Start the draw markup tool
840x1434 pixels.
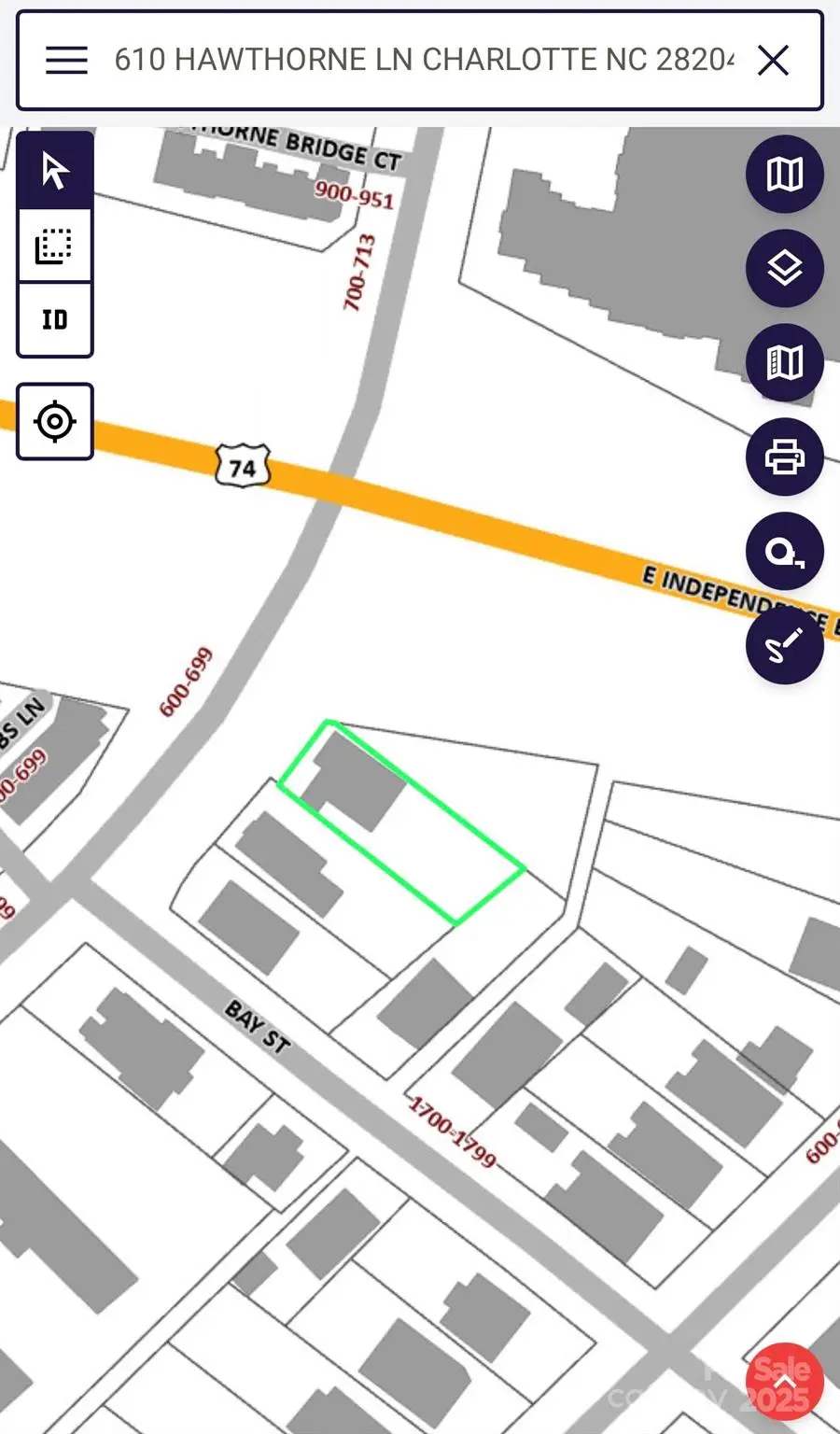coord(784,645)
